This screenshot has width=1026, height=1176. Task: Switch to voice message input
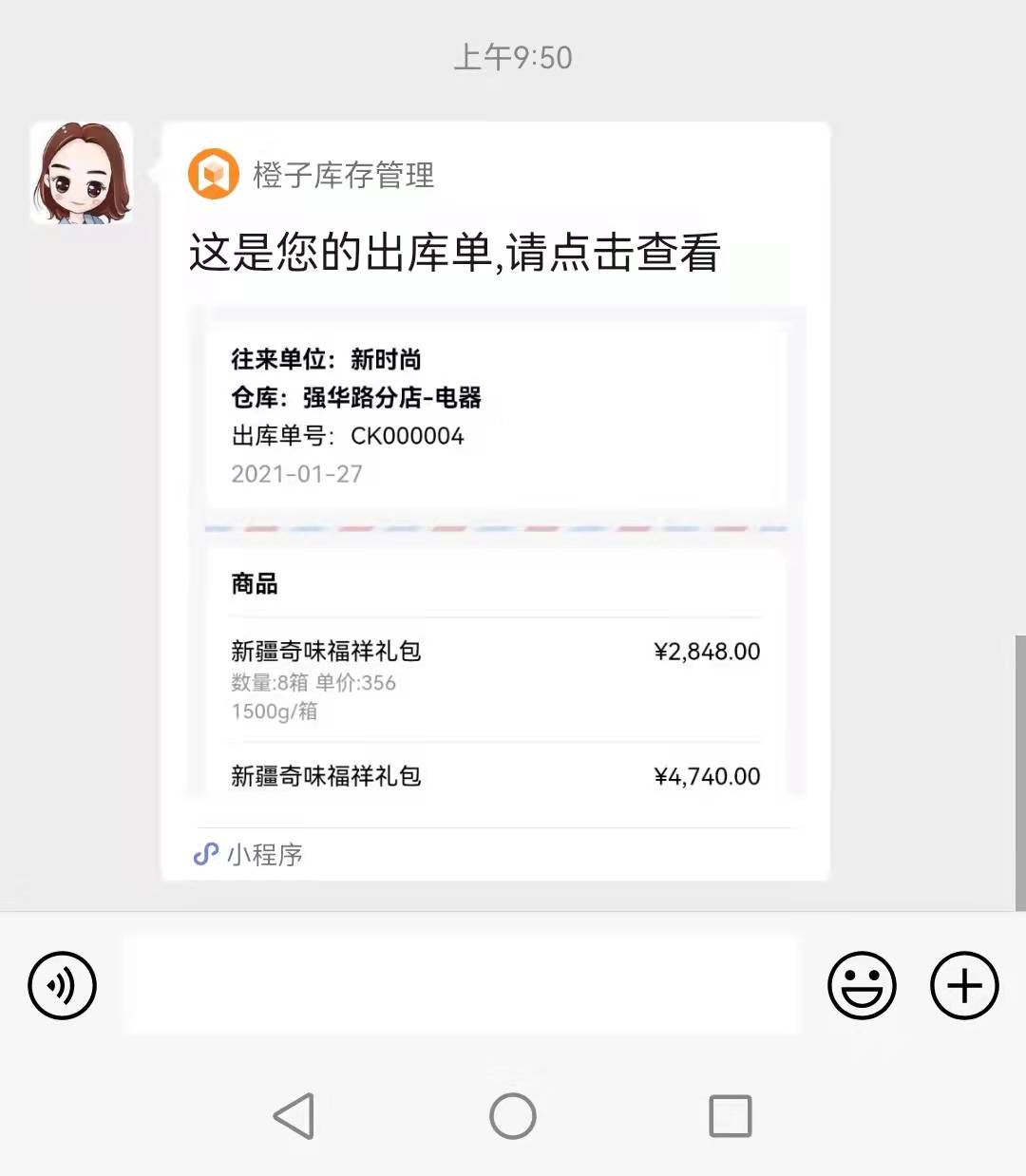click(63, 985)
